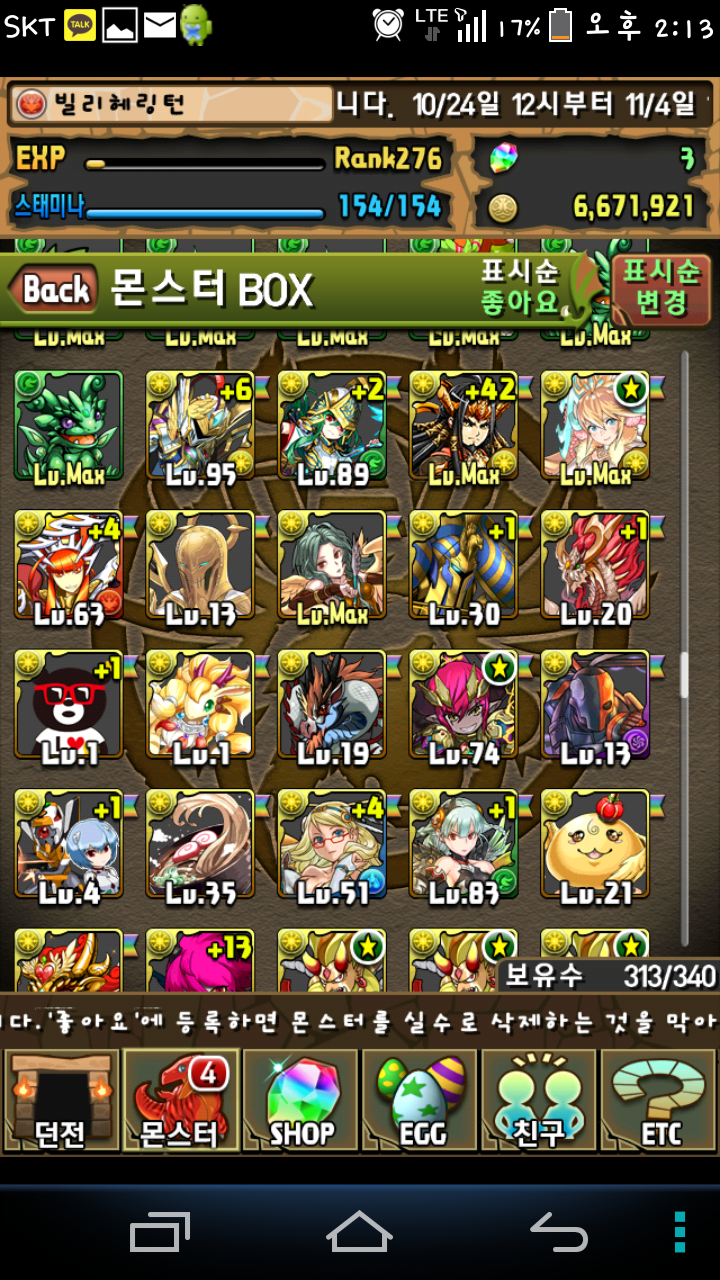The image size is (720, 1280).
Task: Tap the Android home button
Action: (x=359, y=1231)
